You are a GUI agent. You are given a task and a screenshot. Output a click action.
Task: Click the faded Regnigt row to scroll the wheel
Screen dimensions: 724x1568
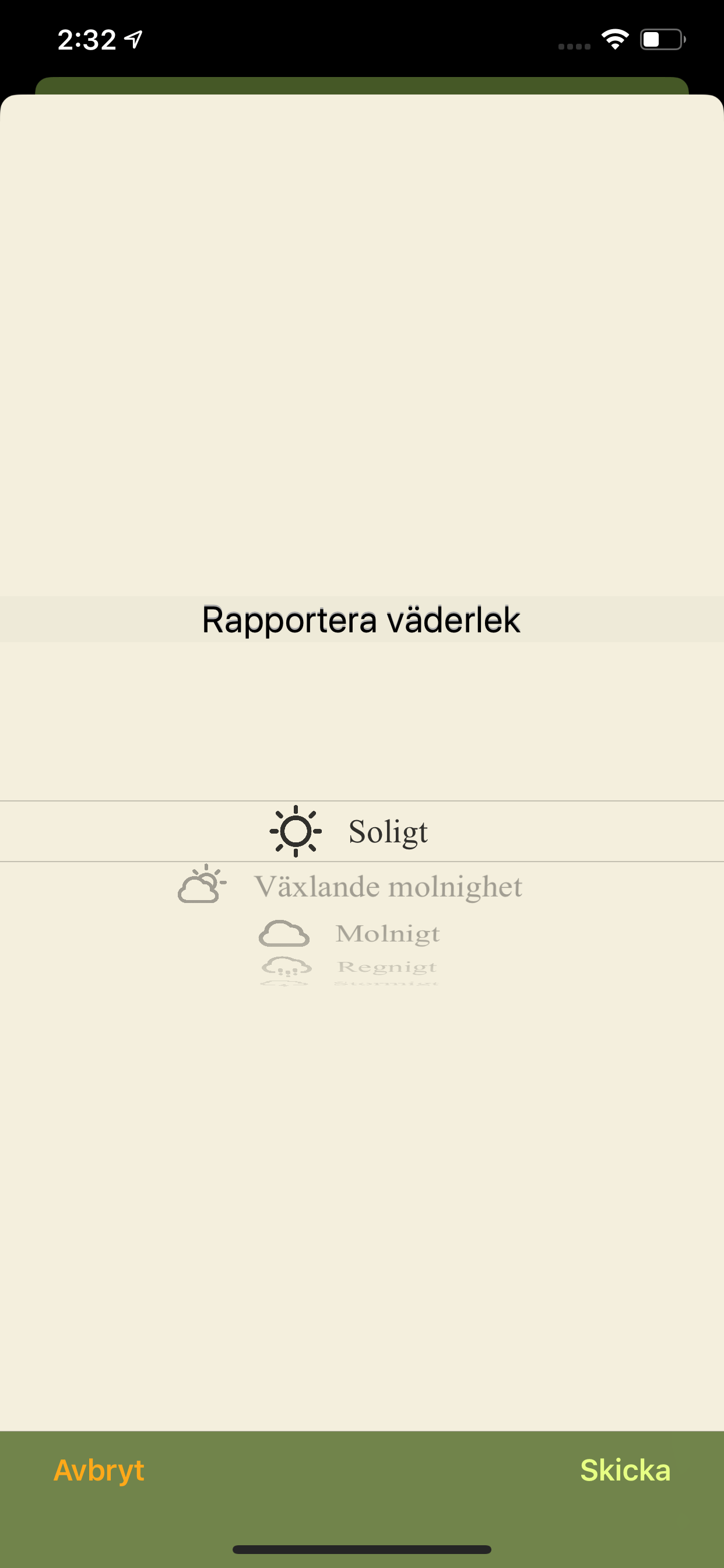coord(387,965)
